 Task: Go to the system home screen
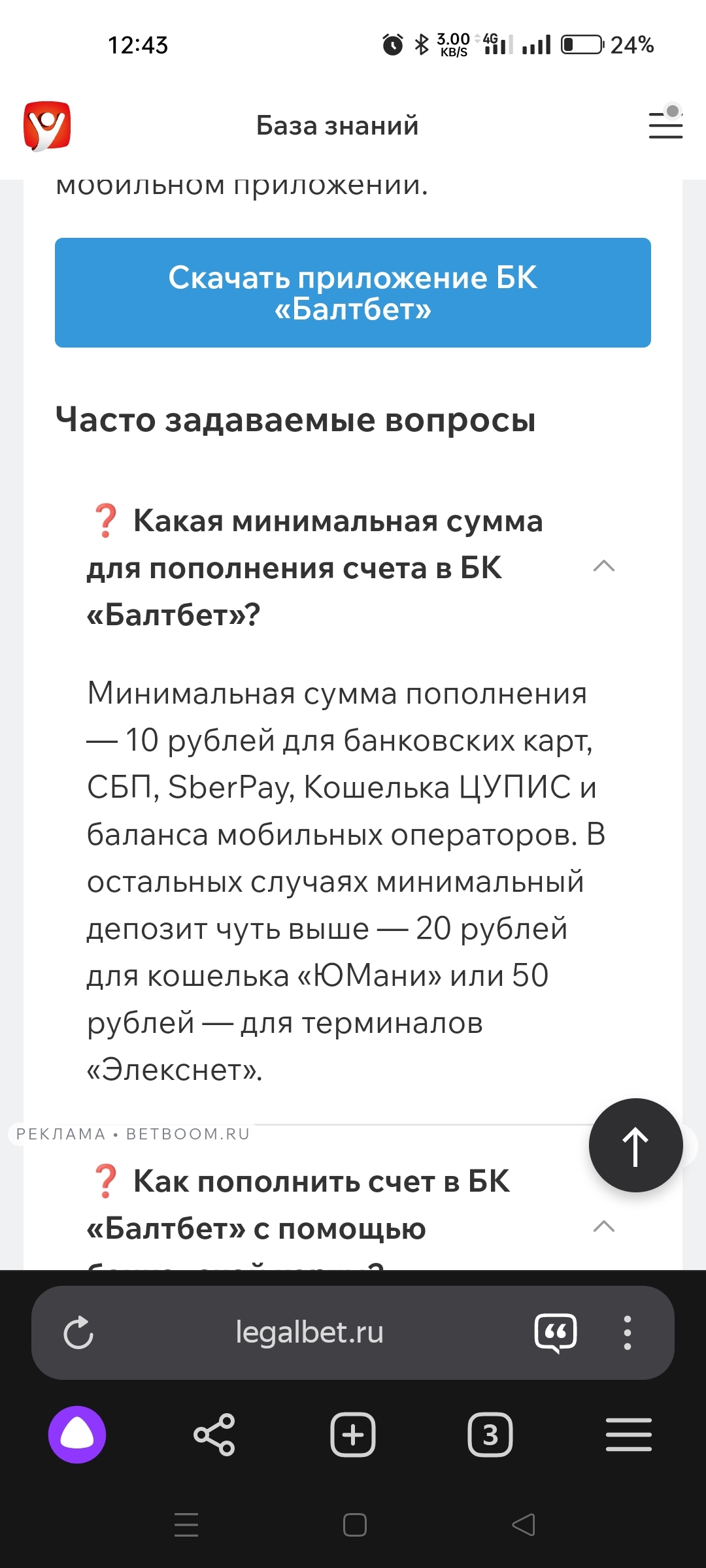[x=354, y=1525]
